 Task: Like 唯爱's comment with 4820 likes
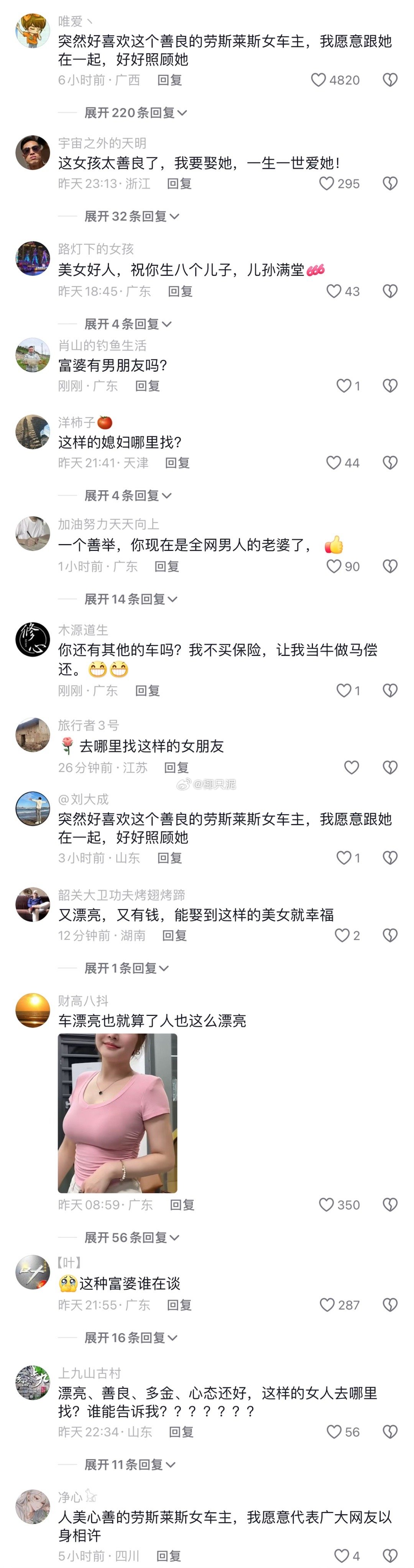pos(319,80)
